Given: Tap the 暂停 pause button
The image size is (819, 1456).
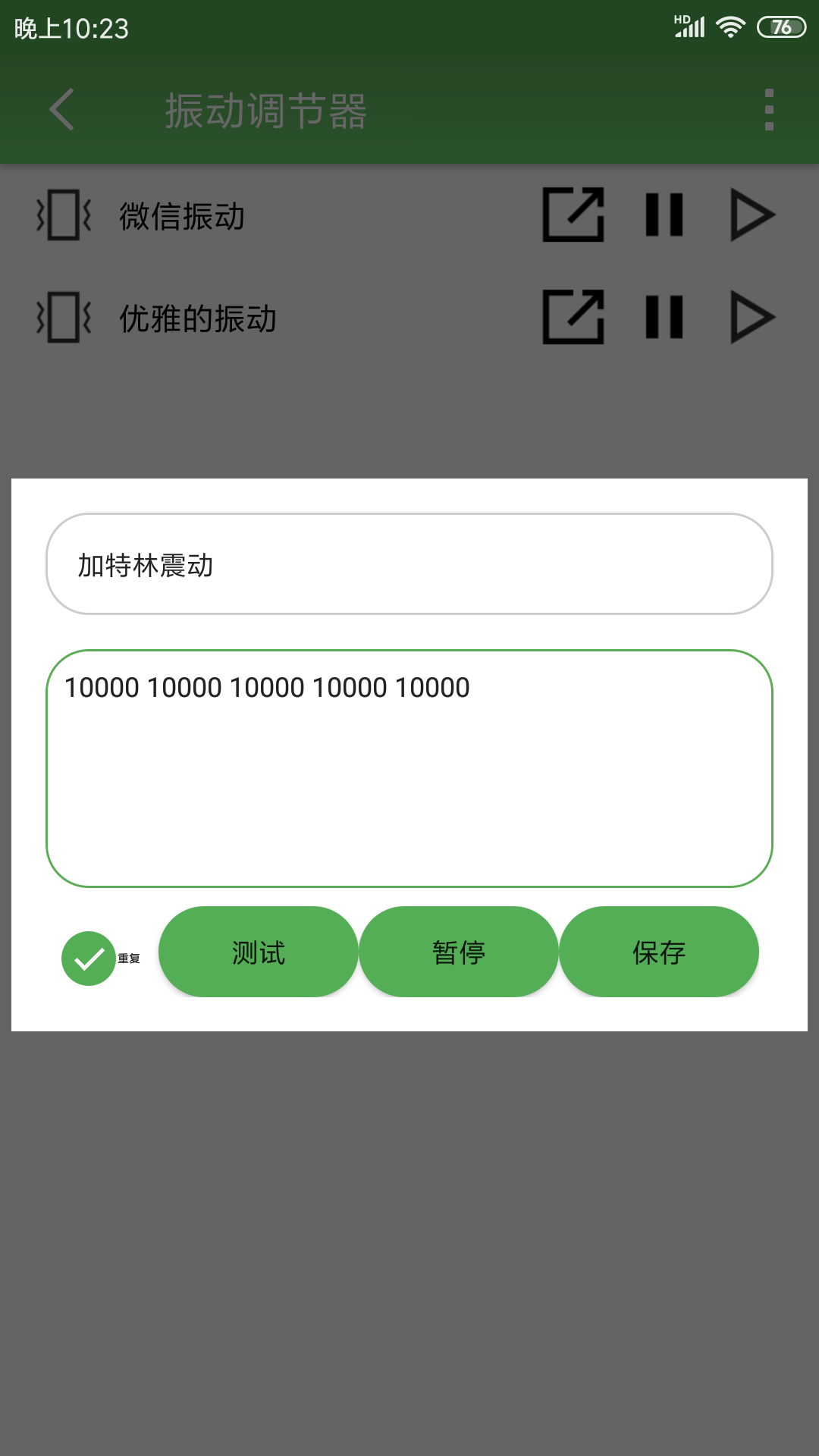Looking at the screenshot, I should coord(458,952).
